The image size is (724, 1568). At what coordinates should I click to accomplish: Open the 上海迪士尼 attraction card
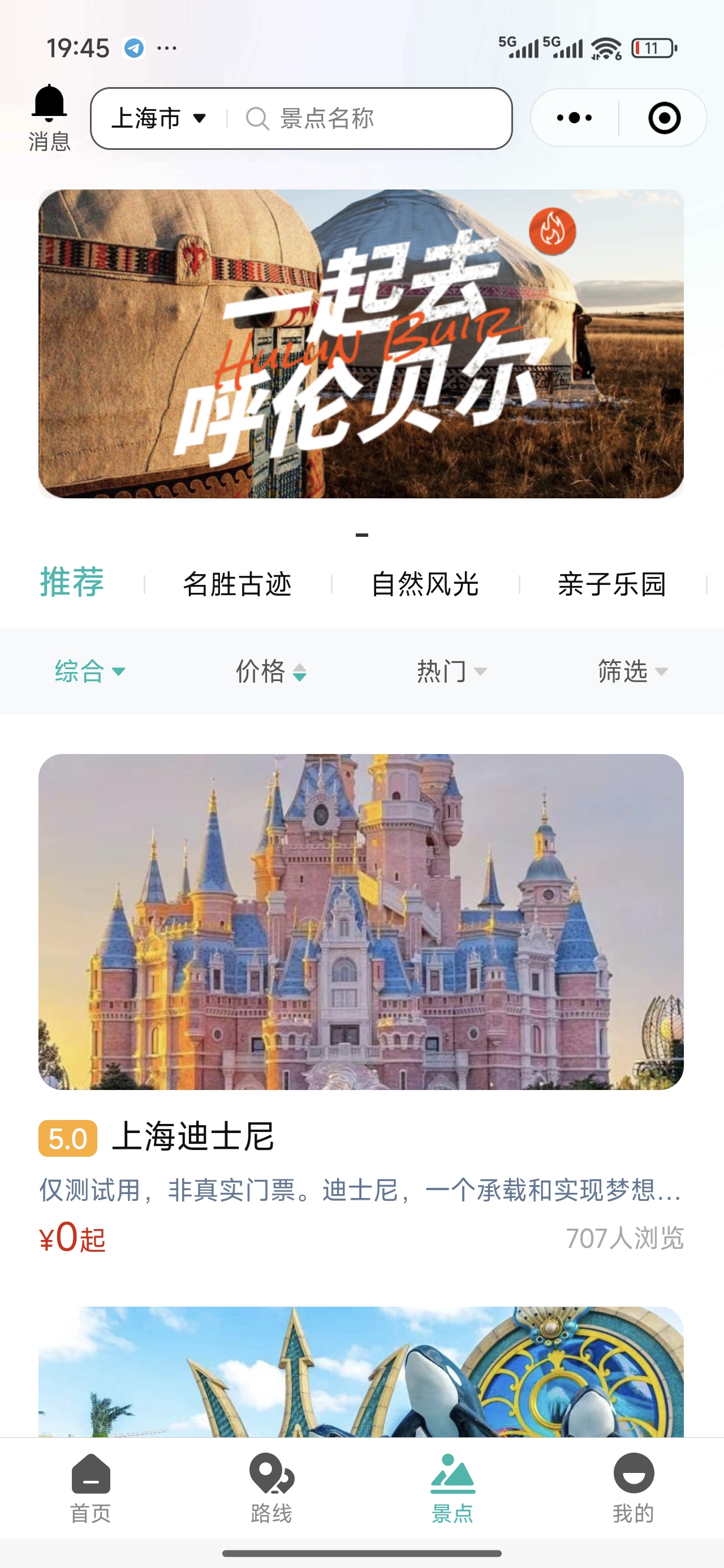(361, 922)
